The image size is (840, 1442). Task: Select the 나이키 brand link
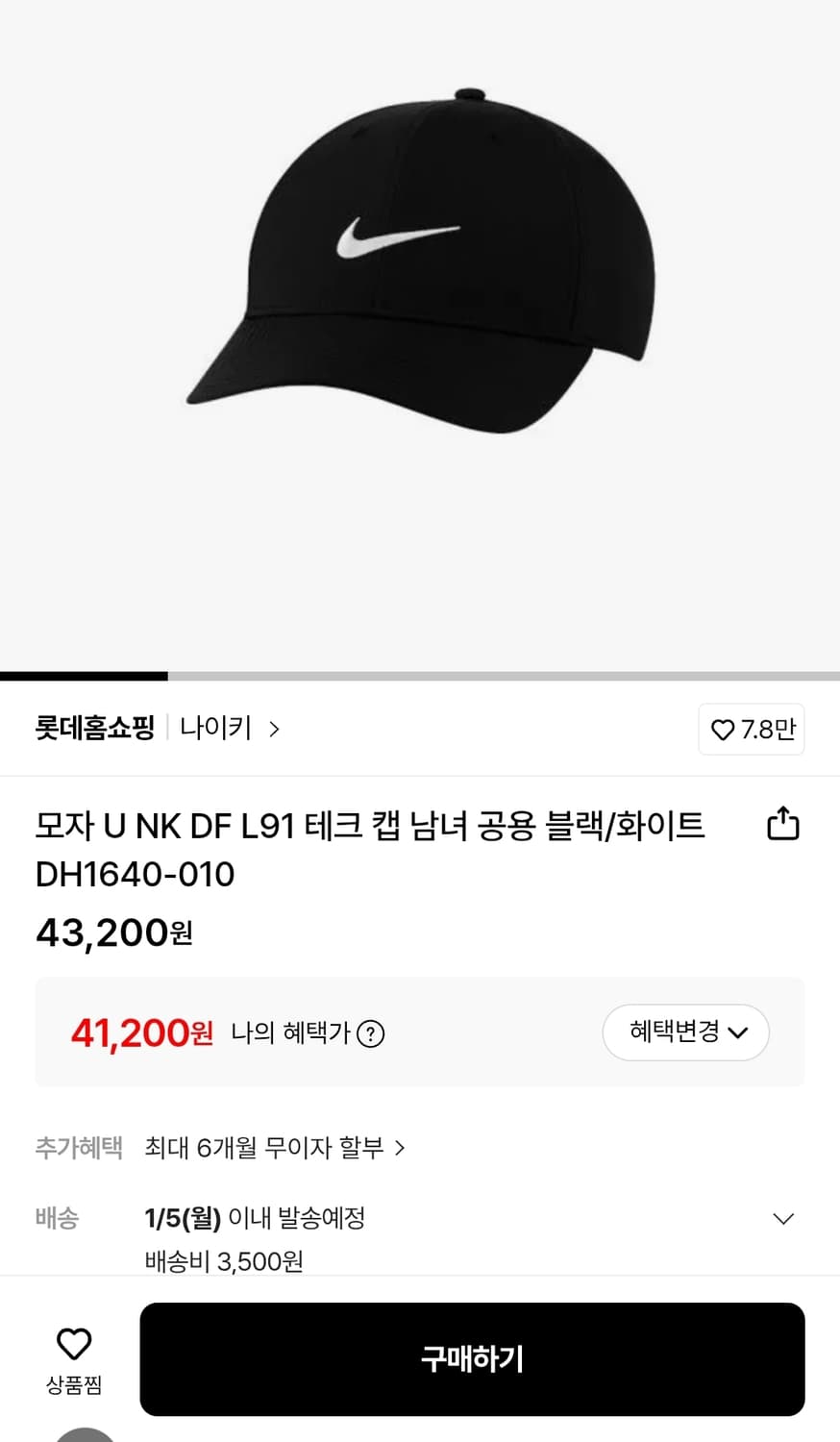coord(216,730)
